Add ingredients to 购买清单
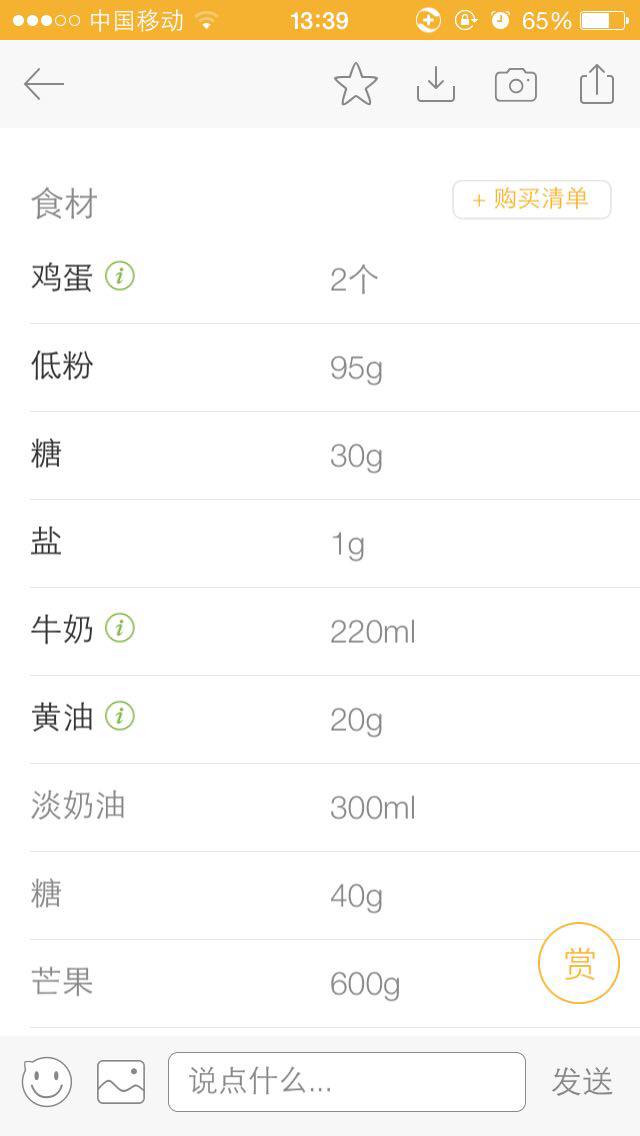This screenshot has width=640, height=1136. [531, 199]
